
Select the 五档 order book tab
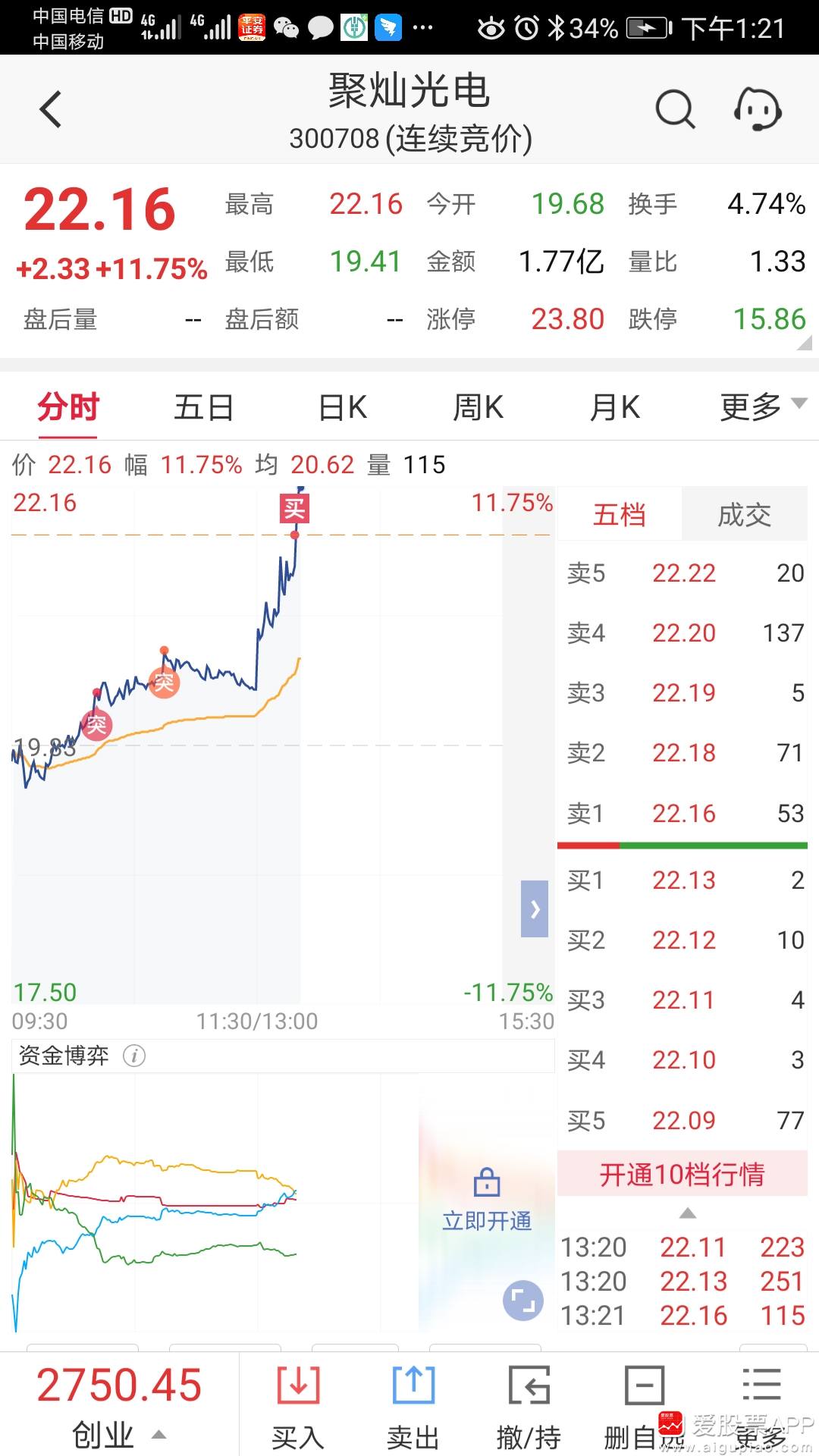(x=620, y=515)
